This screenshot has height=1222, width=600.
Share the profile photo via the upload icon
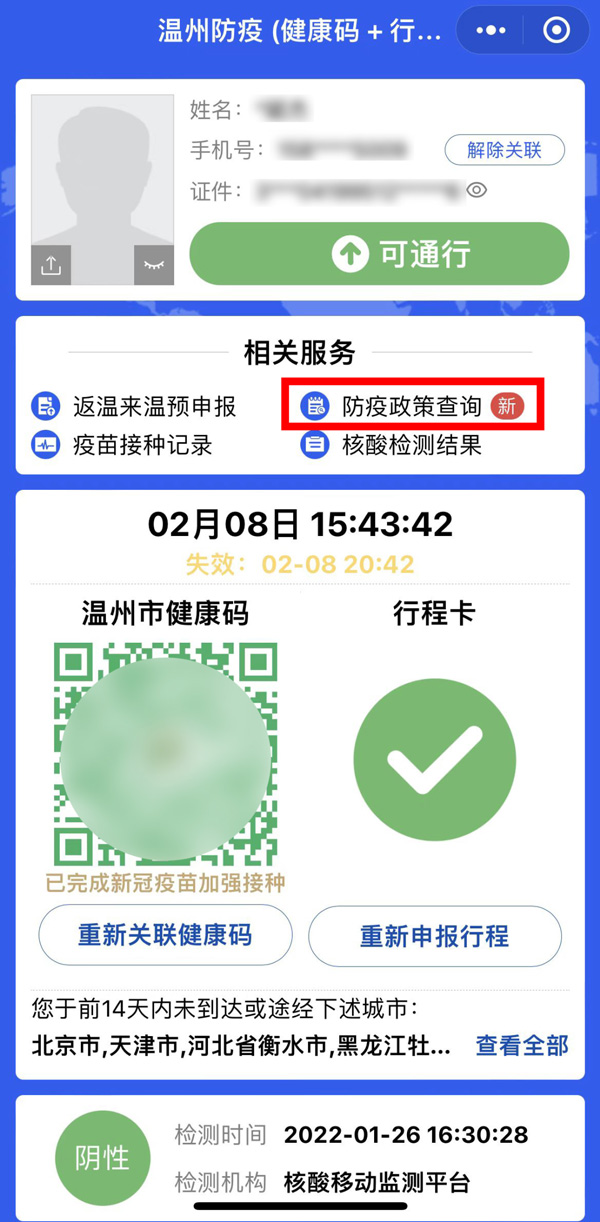point(51,265)
